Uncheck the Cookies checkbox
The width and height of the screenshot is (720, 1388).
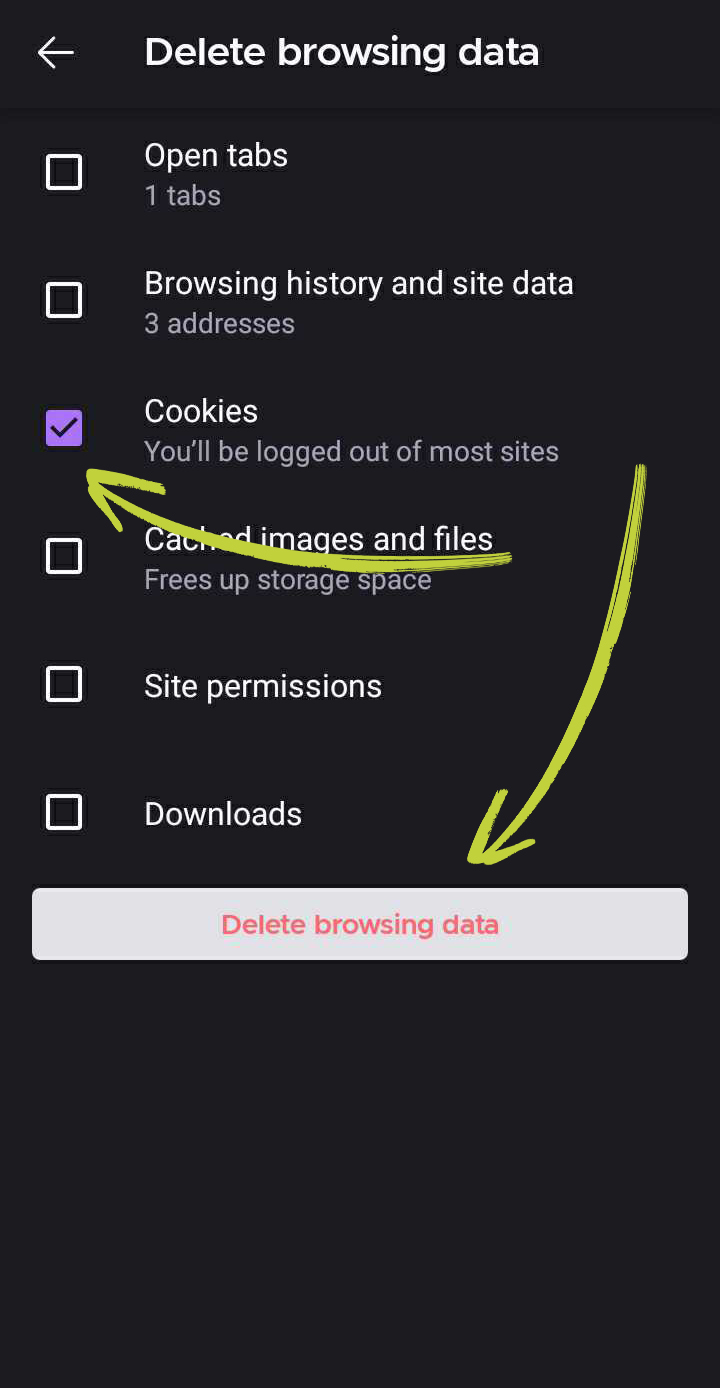tap(64, 428)
